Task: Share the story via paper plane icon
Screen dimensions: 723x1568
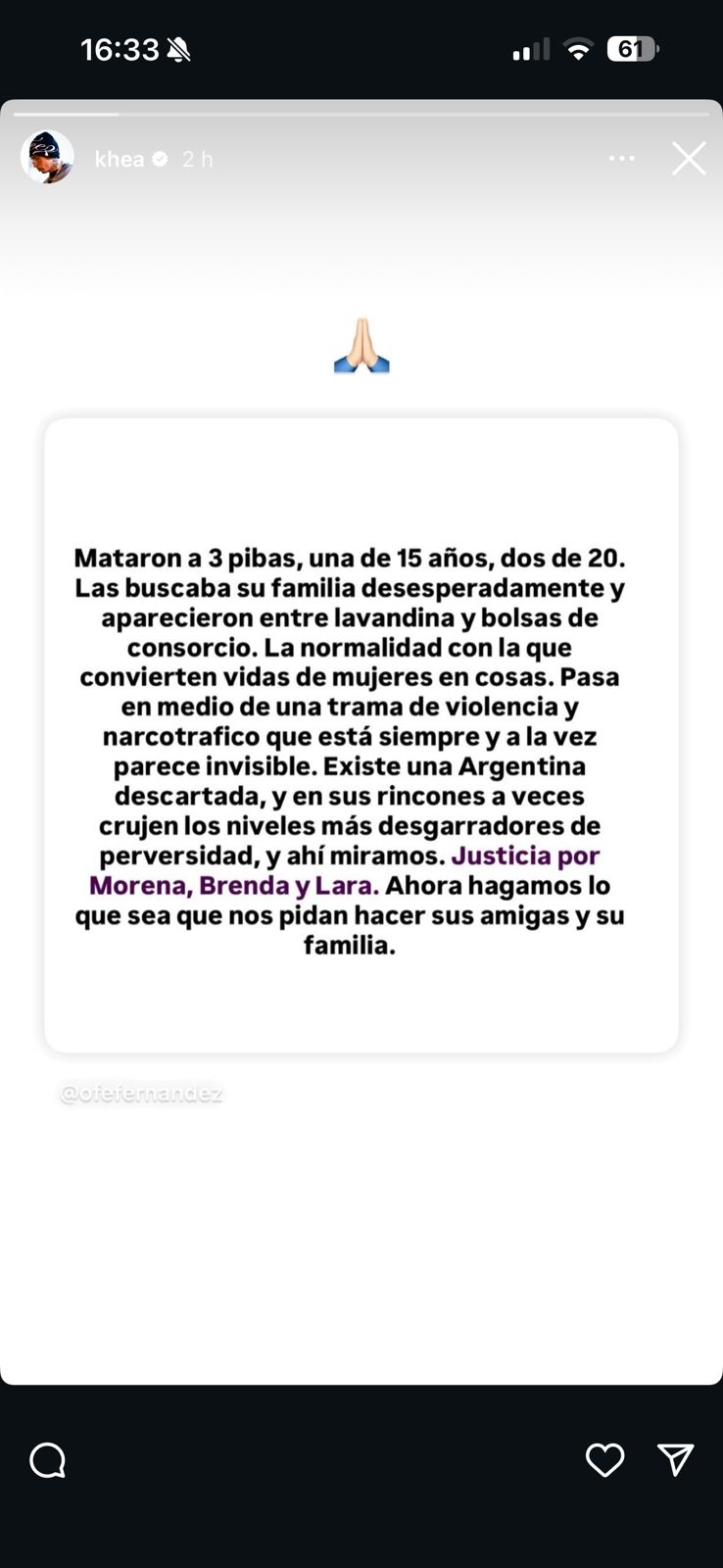Action: 676,1460
